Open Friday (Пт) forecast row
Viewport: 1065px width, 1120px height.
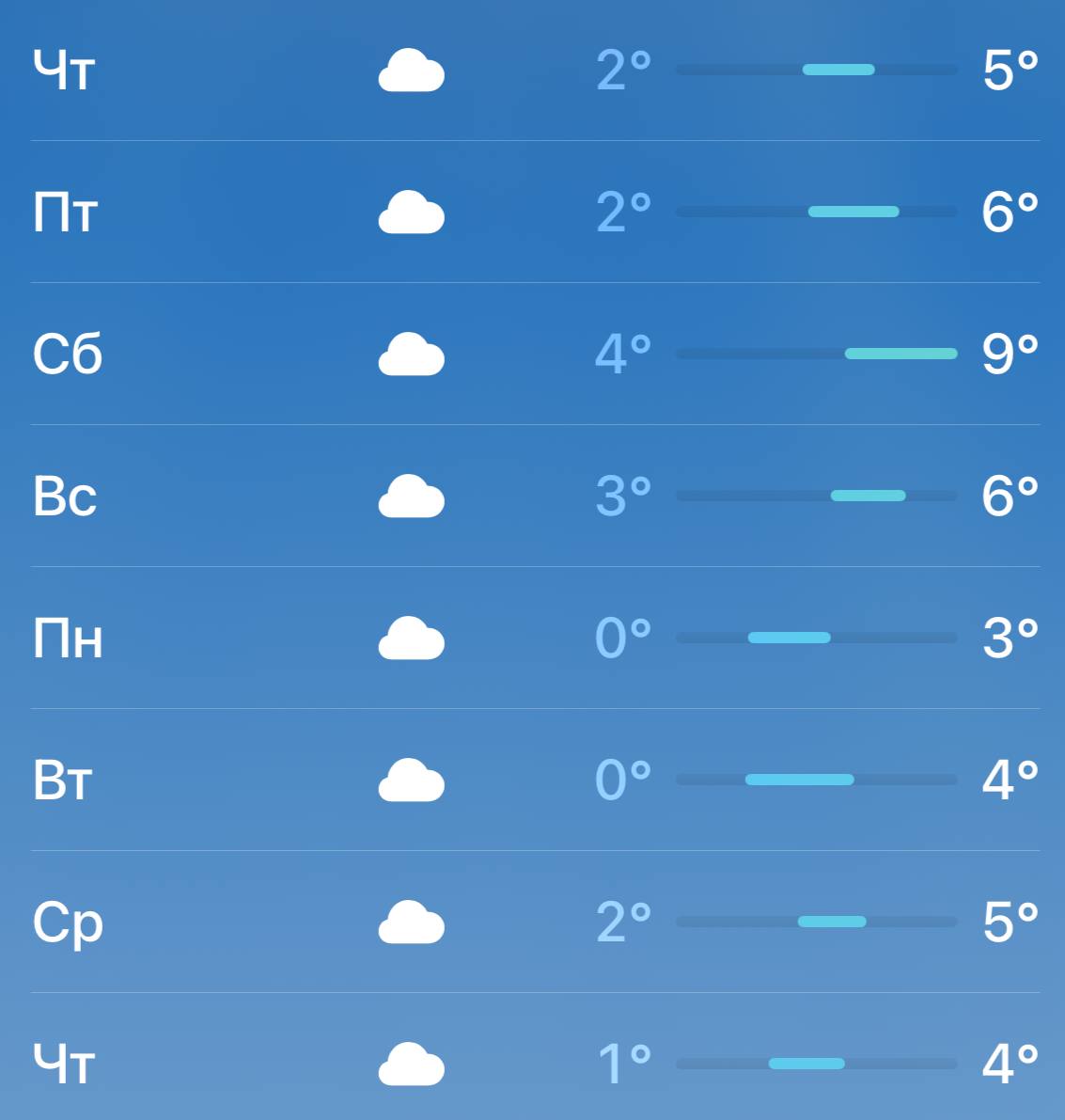(533, 212)
